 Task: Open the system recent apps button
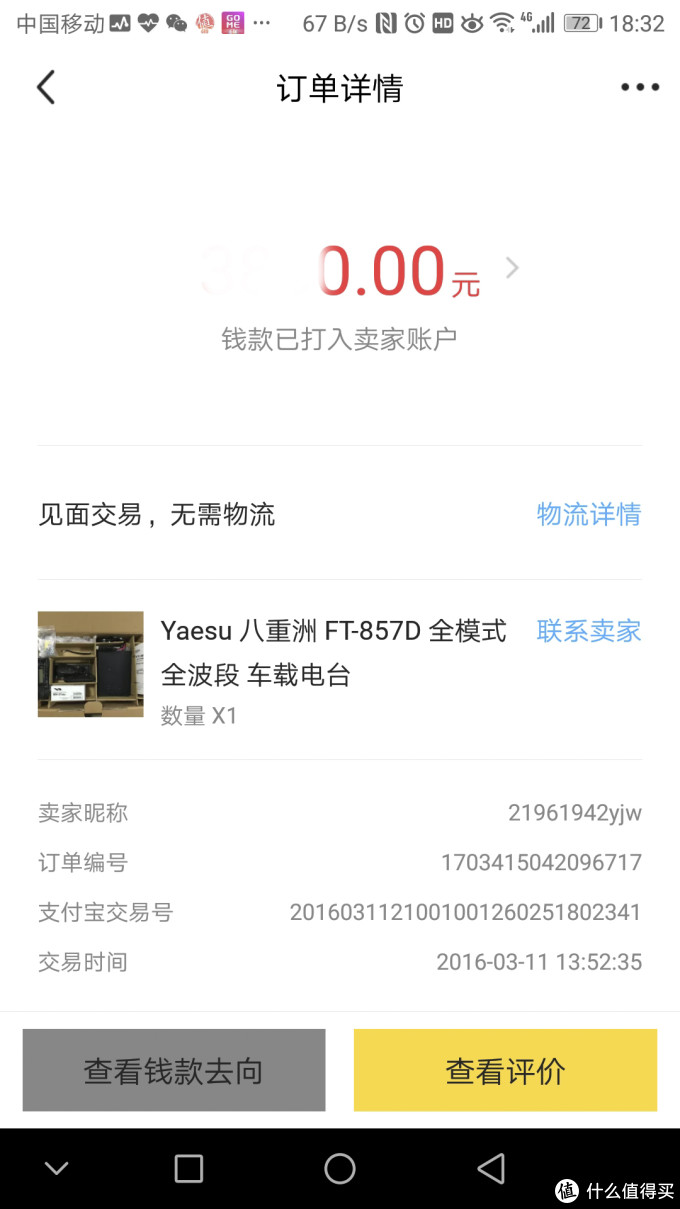click(188, 1168)
